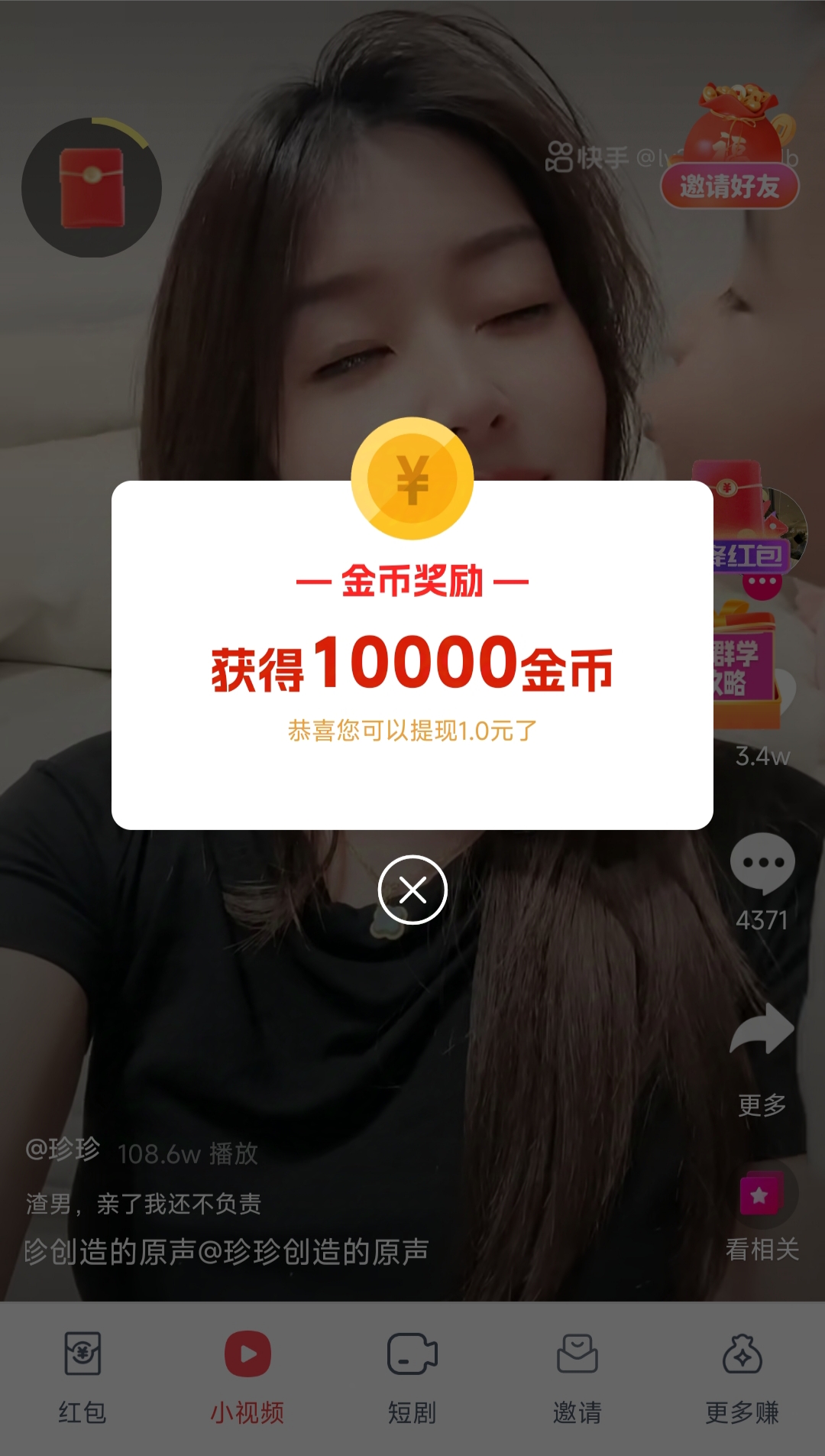Share the video via 更多 arrow

click(x=762, y=1059)
